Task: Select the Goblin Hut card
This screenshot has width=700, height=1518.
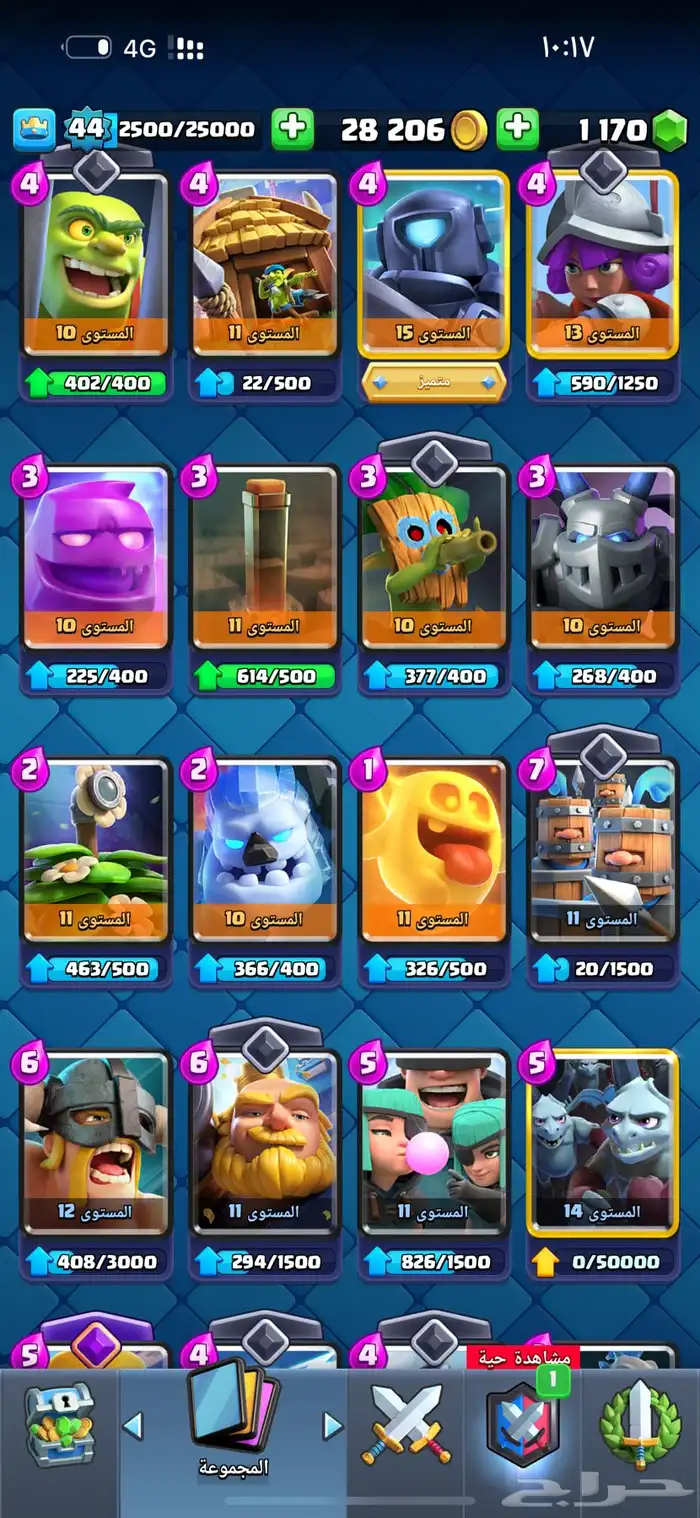Action: click(x=264, y=265)
